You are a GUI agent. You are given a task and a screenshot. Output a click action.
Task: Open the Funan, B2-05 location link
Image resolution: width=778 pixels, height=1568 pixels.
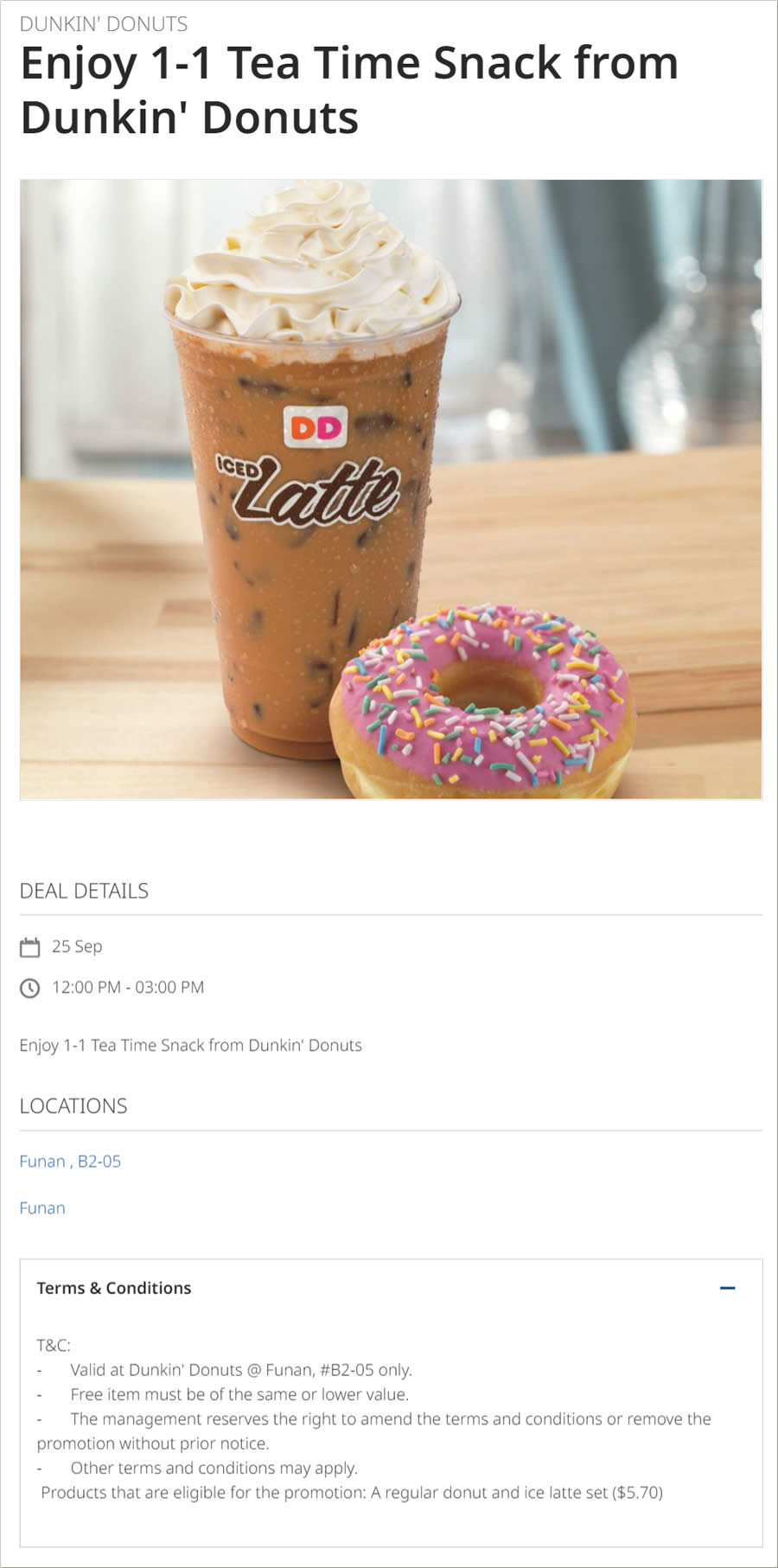point(70,1162)
